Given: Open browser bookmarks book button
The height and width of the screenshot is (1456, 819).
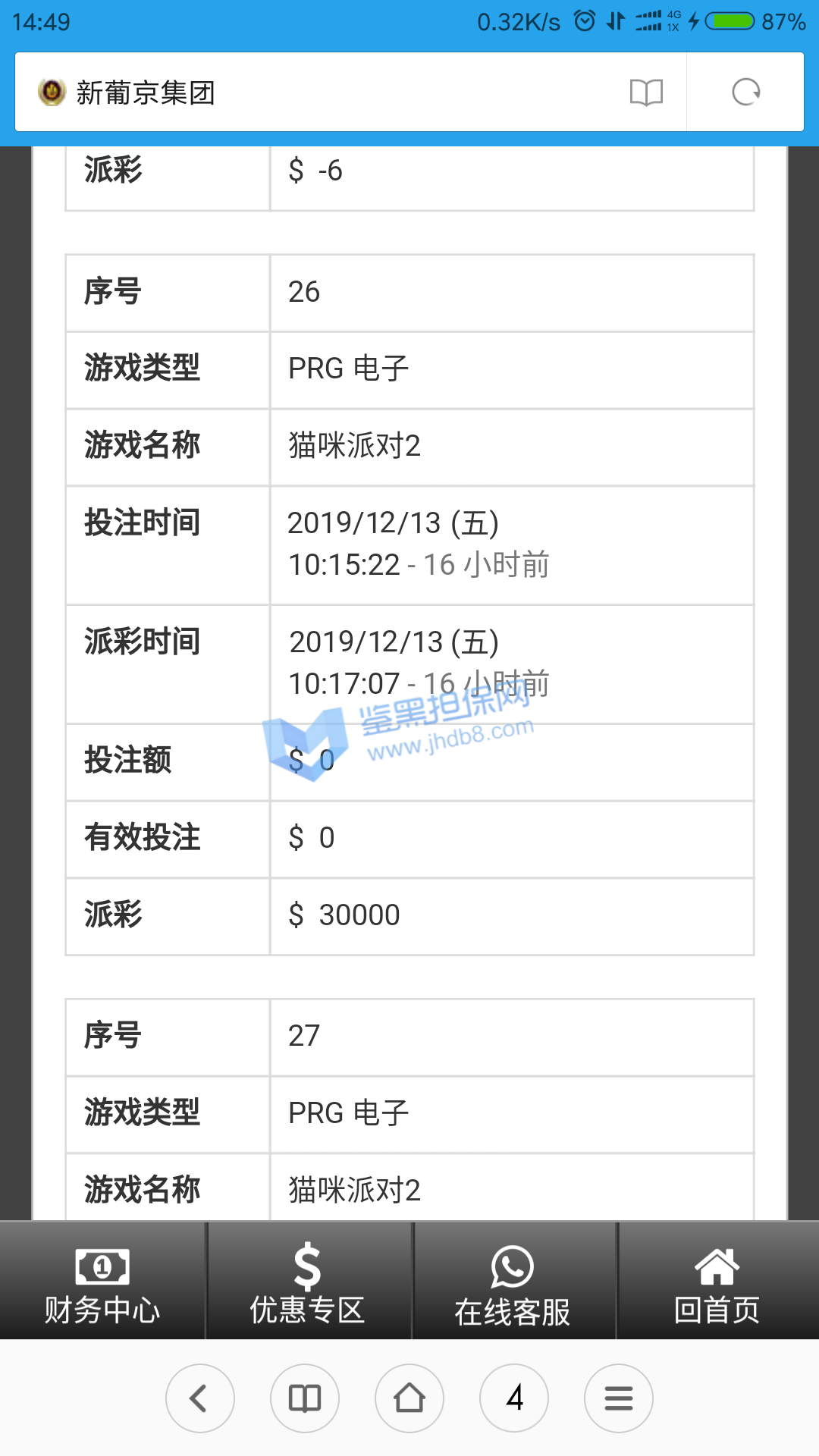Looking at the screenshot, I should pos(305,1398).
